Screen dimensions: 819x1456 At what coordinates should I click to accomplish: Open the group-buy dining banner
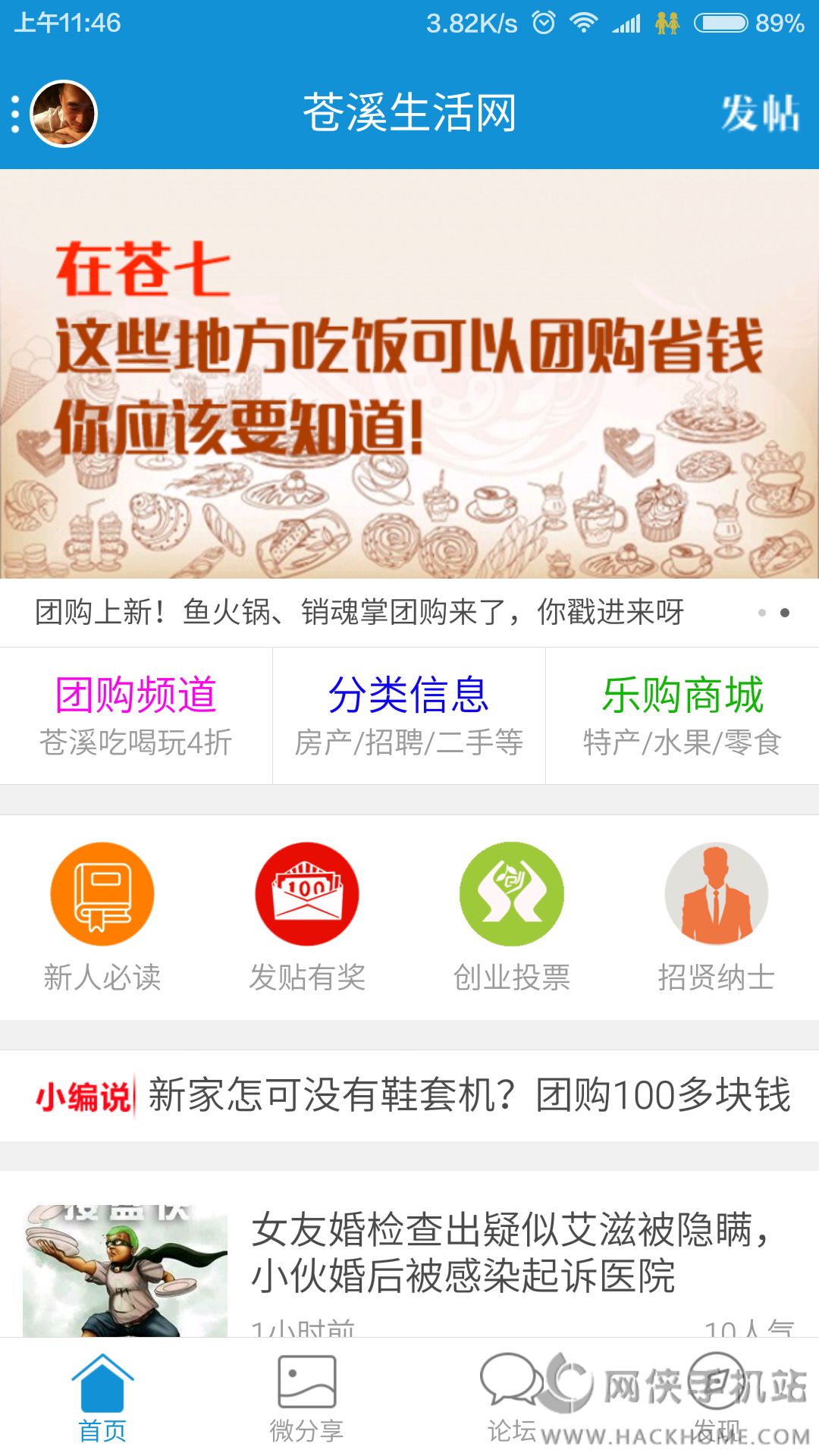coord(409,373)
